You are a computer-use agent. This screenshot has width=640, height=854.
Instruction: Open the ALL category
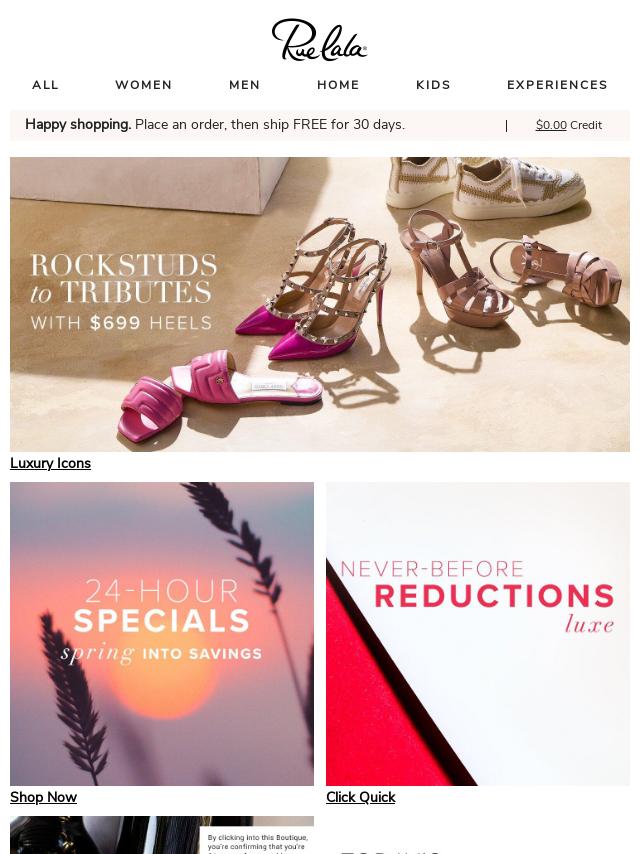coord(45,85)
